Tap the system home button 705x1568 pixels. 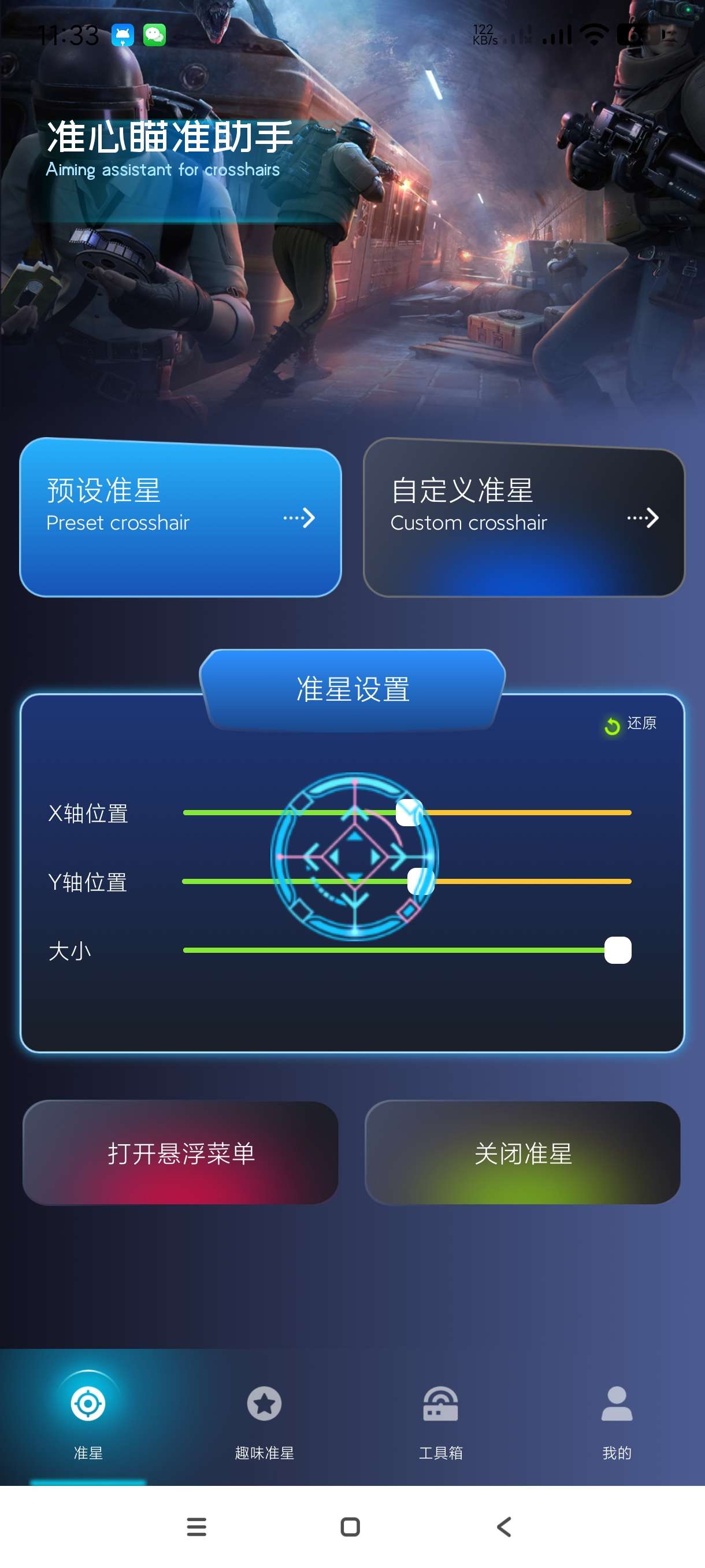pyautogui.click(x=350, y=1526)
